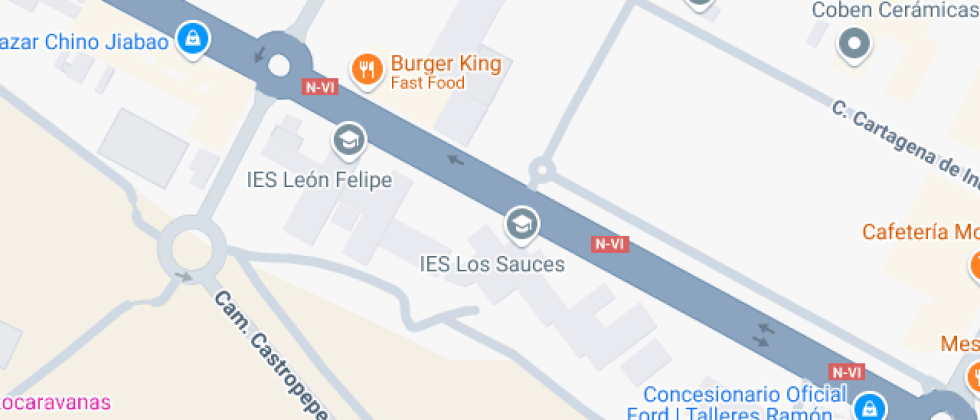
Task: Open the Burger King map marker
Action: pos(368,69)
